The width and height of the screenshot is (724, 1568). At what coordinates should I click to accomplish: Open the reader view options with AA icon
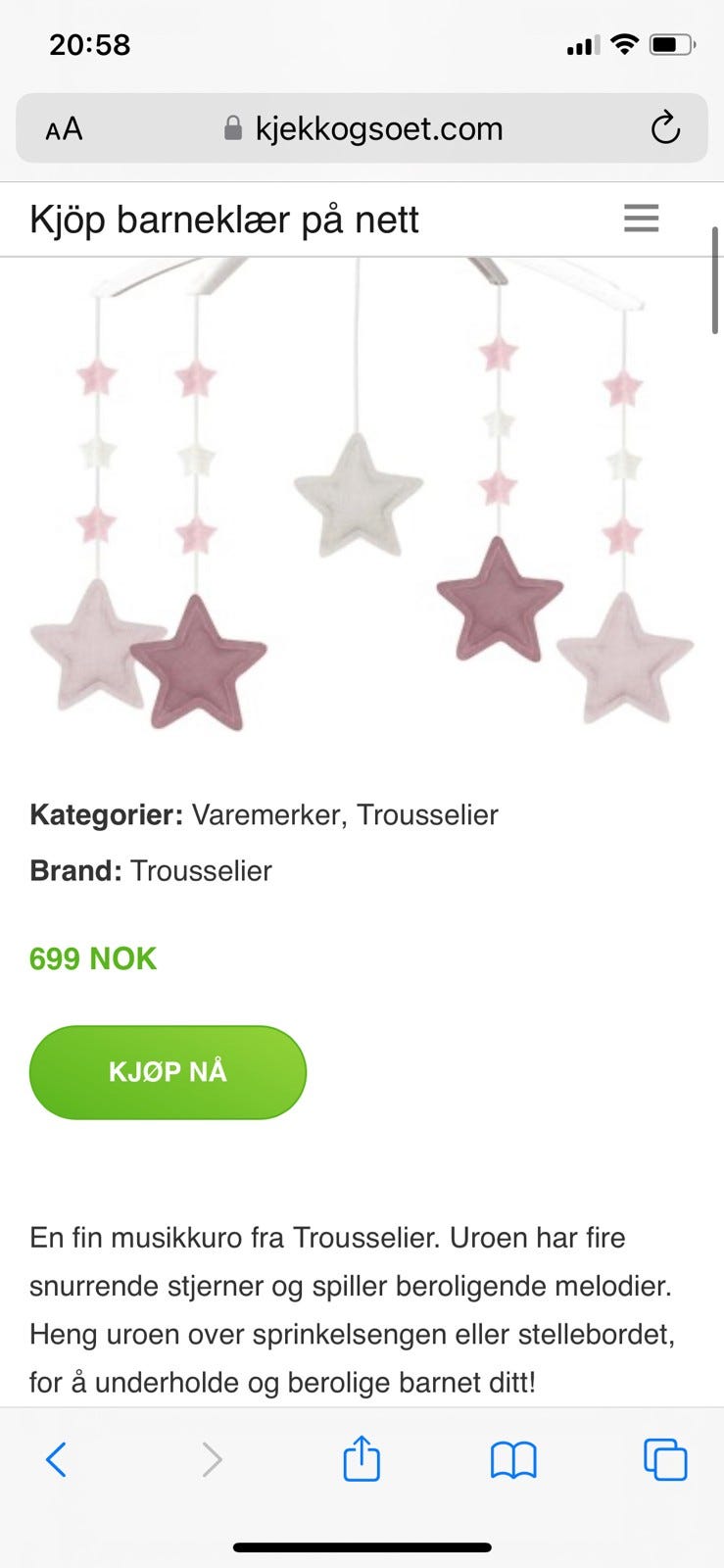point(62,128)
